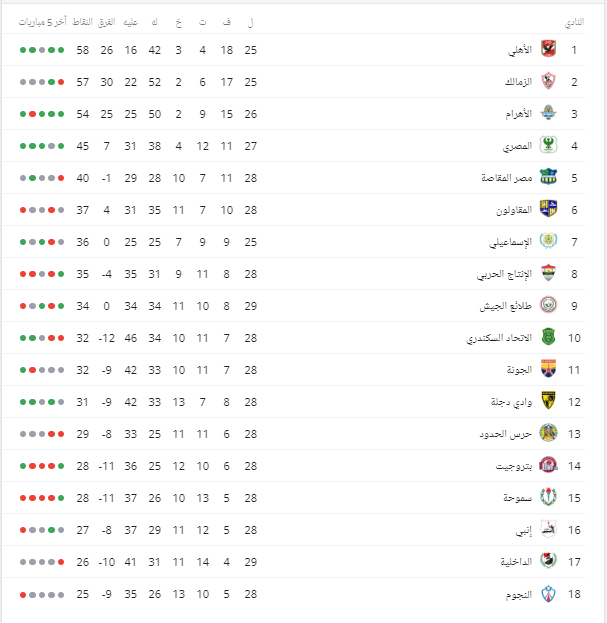607x623 pixels.
Task: Open the الإنتاج الحربي team row
Action: coord(505,274)
